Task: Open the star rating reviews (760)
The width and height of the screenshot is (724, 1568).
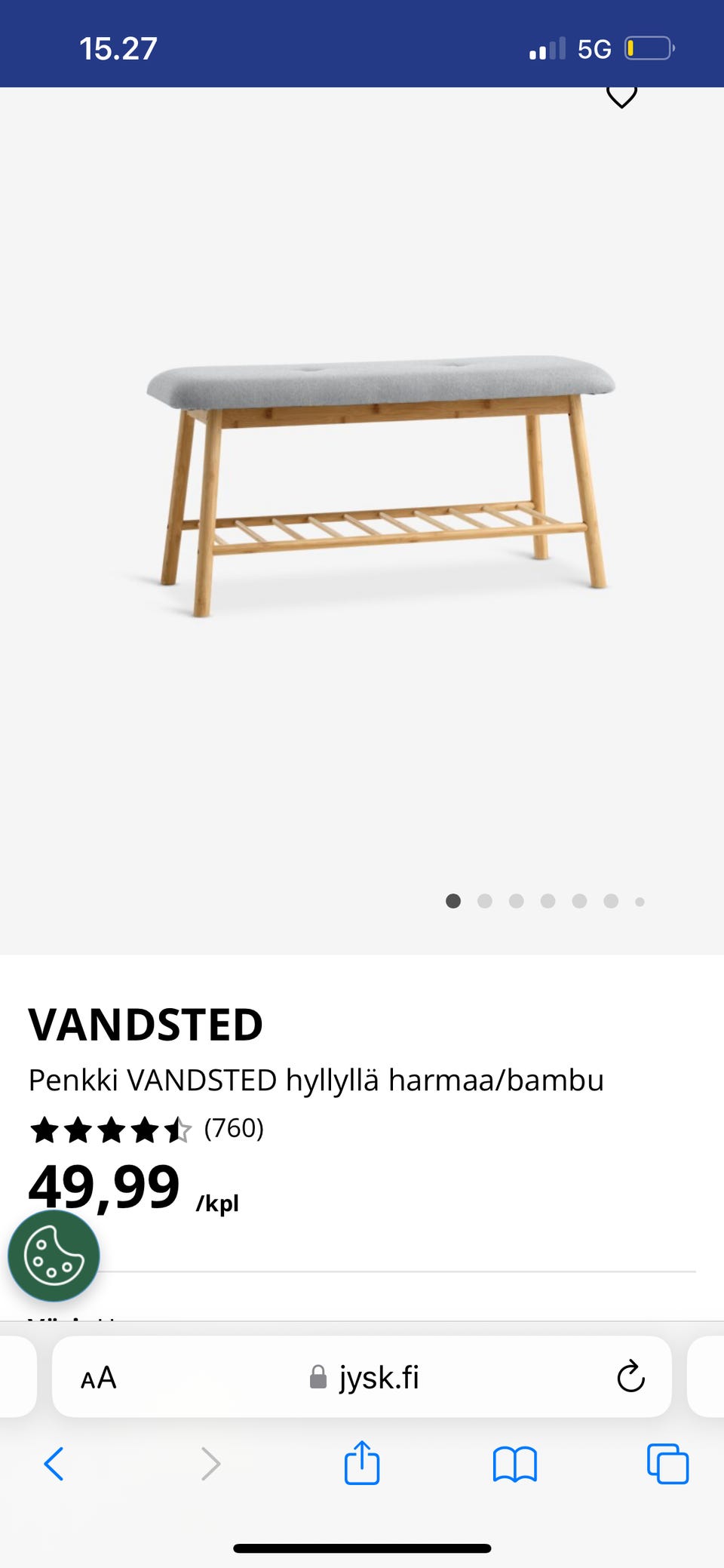Action: pyautogui.click(x=146, y=1130)
